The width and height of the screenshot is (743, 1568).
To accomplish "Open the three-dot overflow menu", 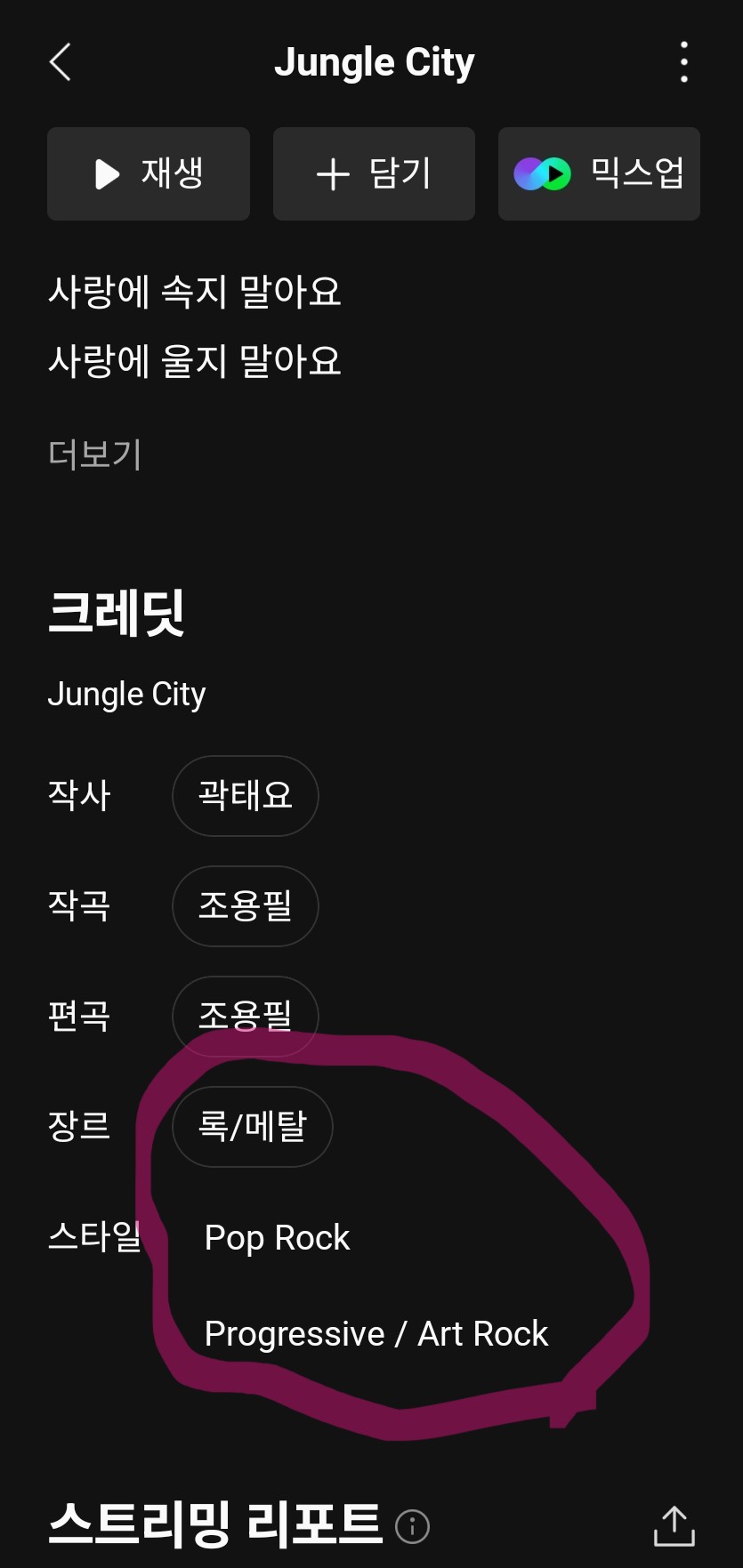I will coord(683,62).
